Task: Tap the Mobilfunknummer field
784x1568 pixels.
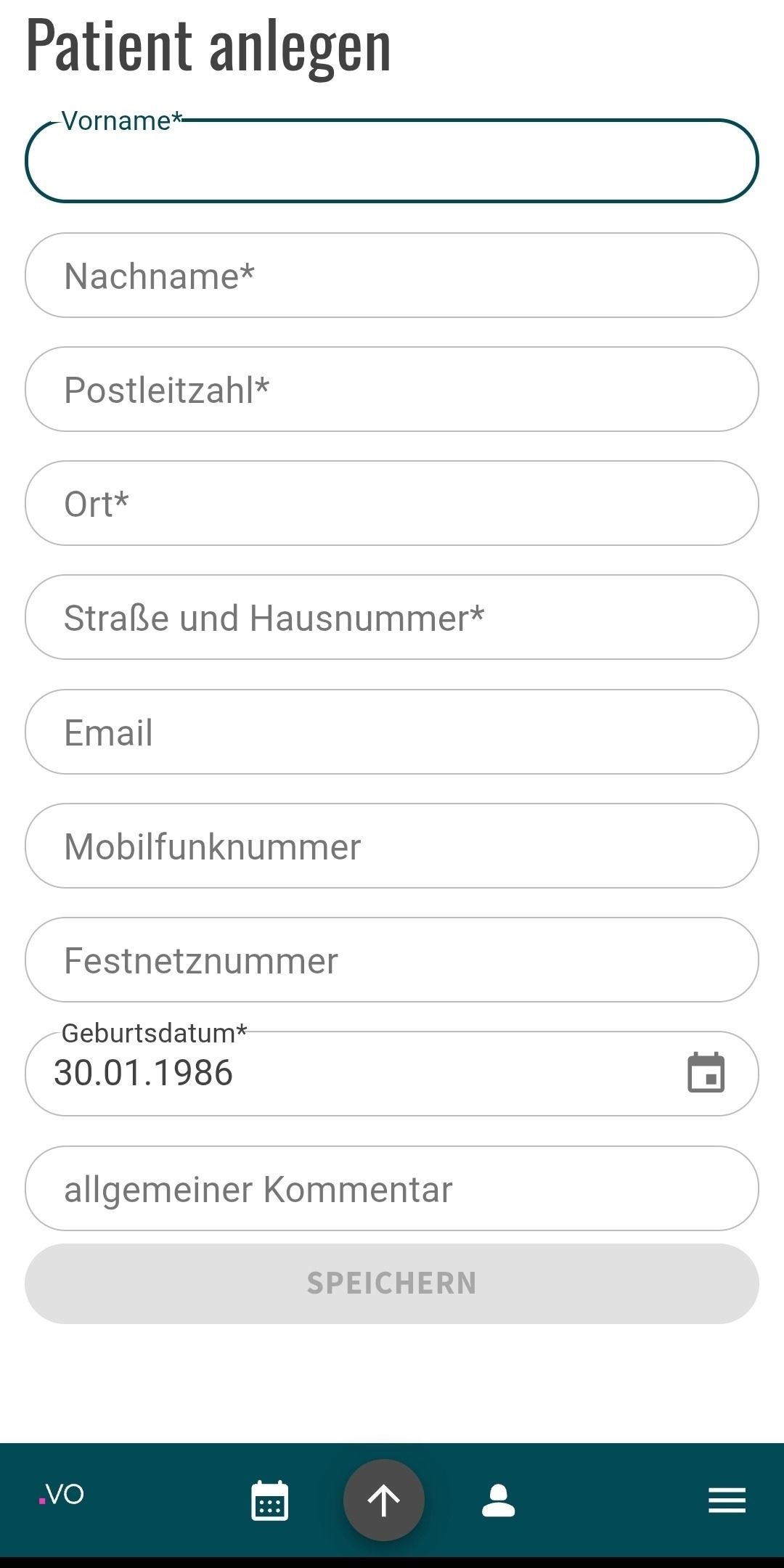Action: click(x=392, y=846)
